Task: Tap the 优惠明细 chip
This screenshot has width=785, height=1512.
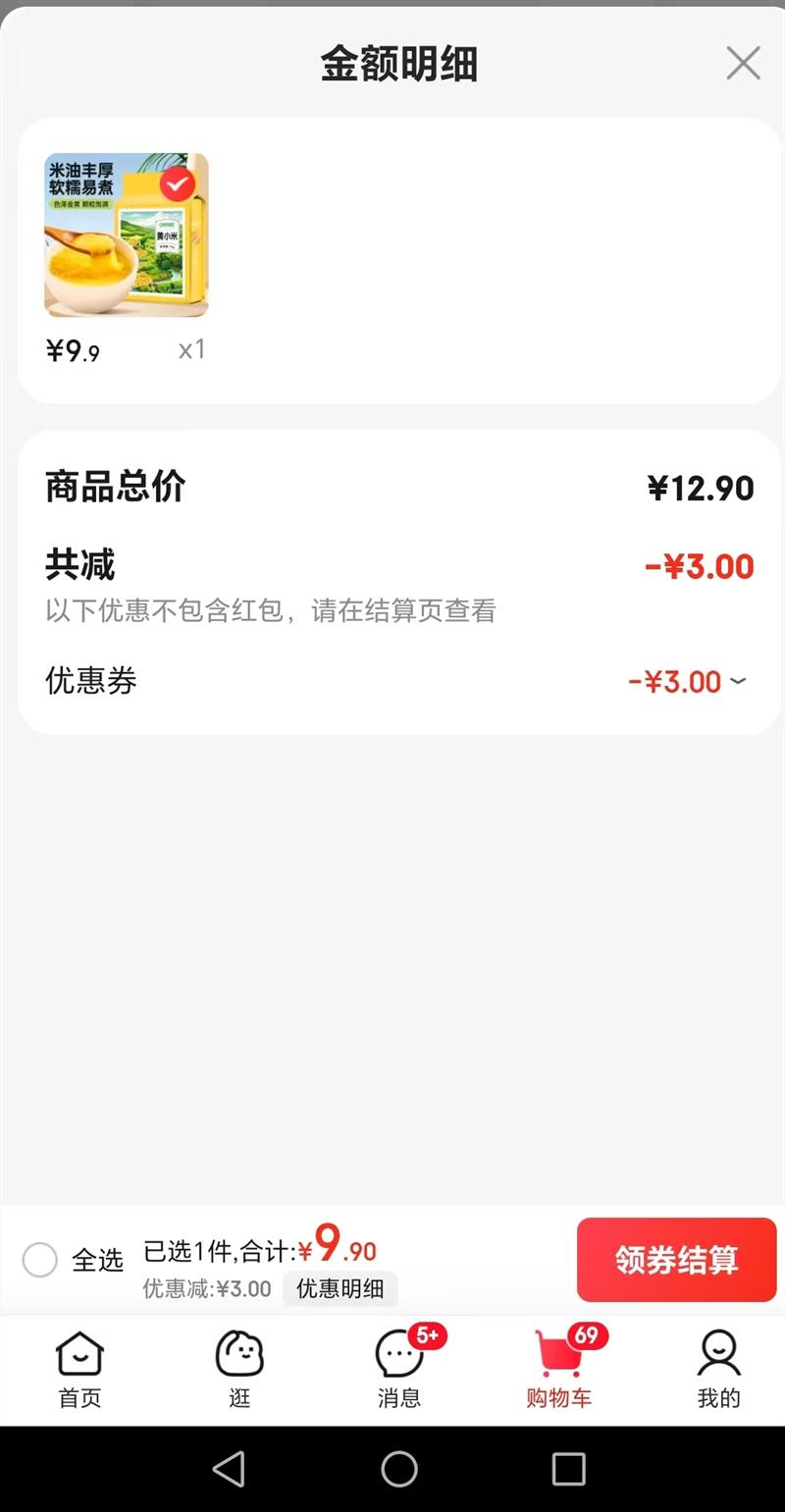Action: coord(340,1288)
